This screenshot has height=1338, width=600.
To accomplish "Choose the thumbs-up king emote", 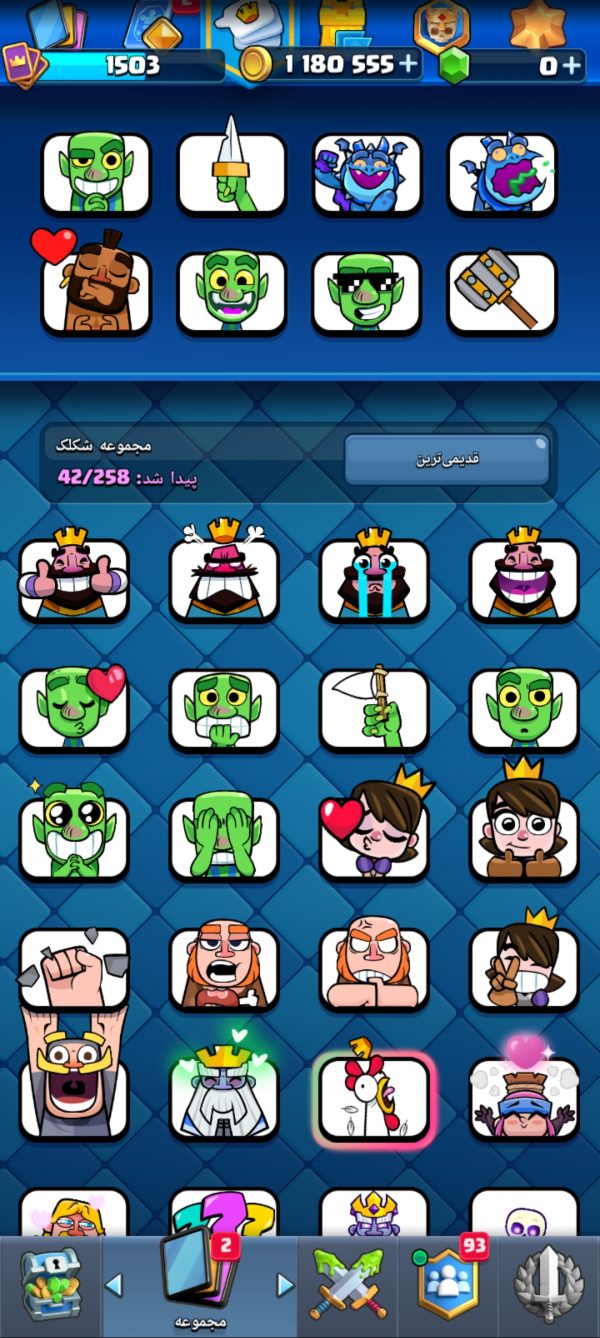I will click(x=74, y=578).
